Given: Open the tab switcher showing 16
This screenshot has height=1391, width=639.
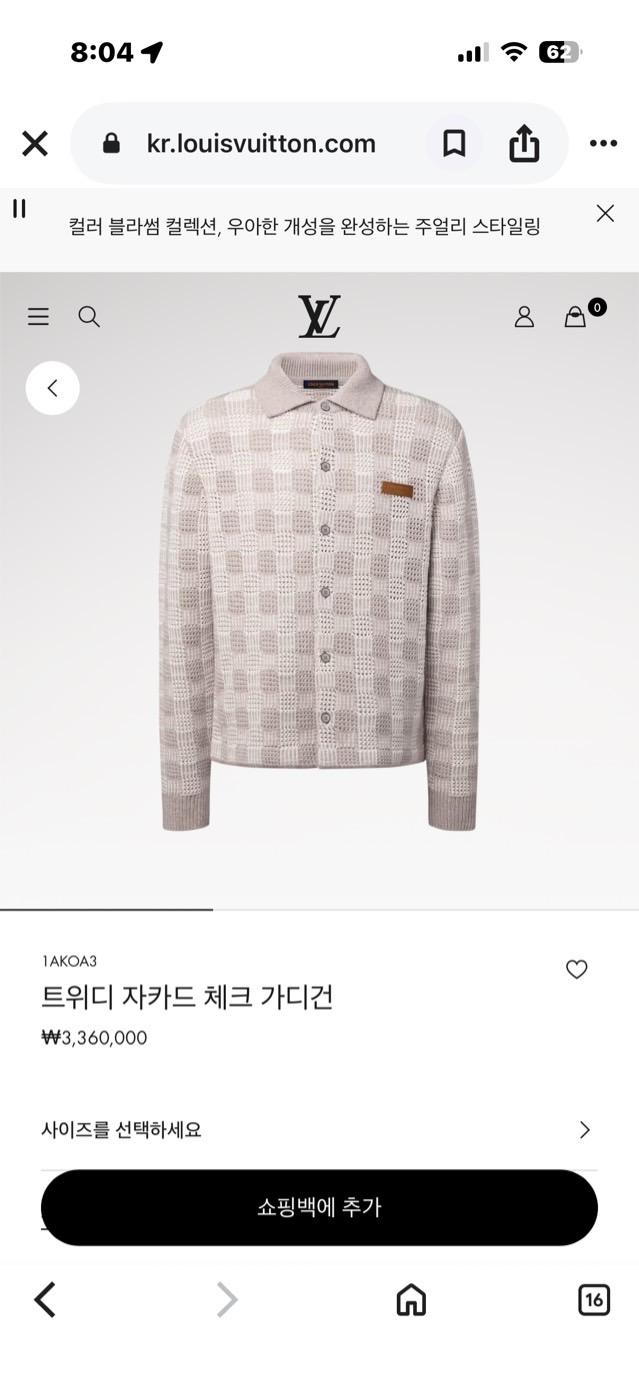Looking at the screenshot, I should (x=594, y=1300).
